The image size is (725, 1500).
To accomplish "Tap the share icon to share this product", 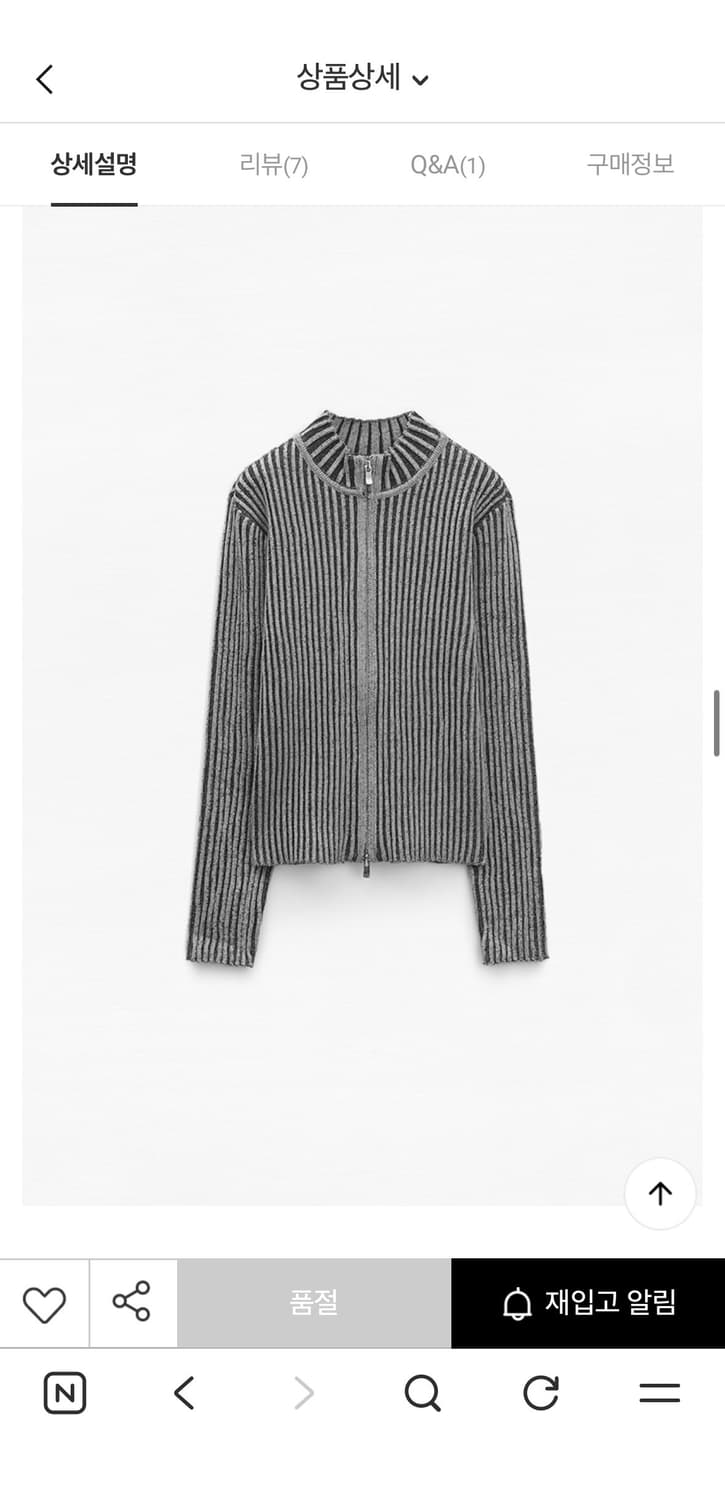I will pos(134,1303).
